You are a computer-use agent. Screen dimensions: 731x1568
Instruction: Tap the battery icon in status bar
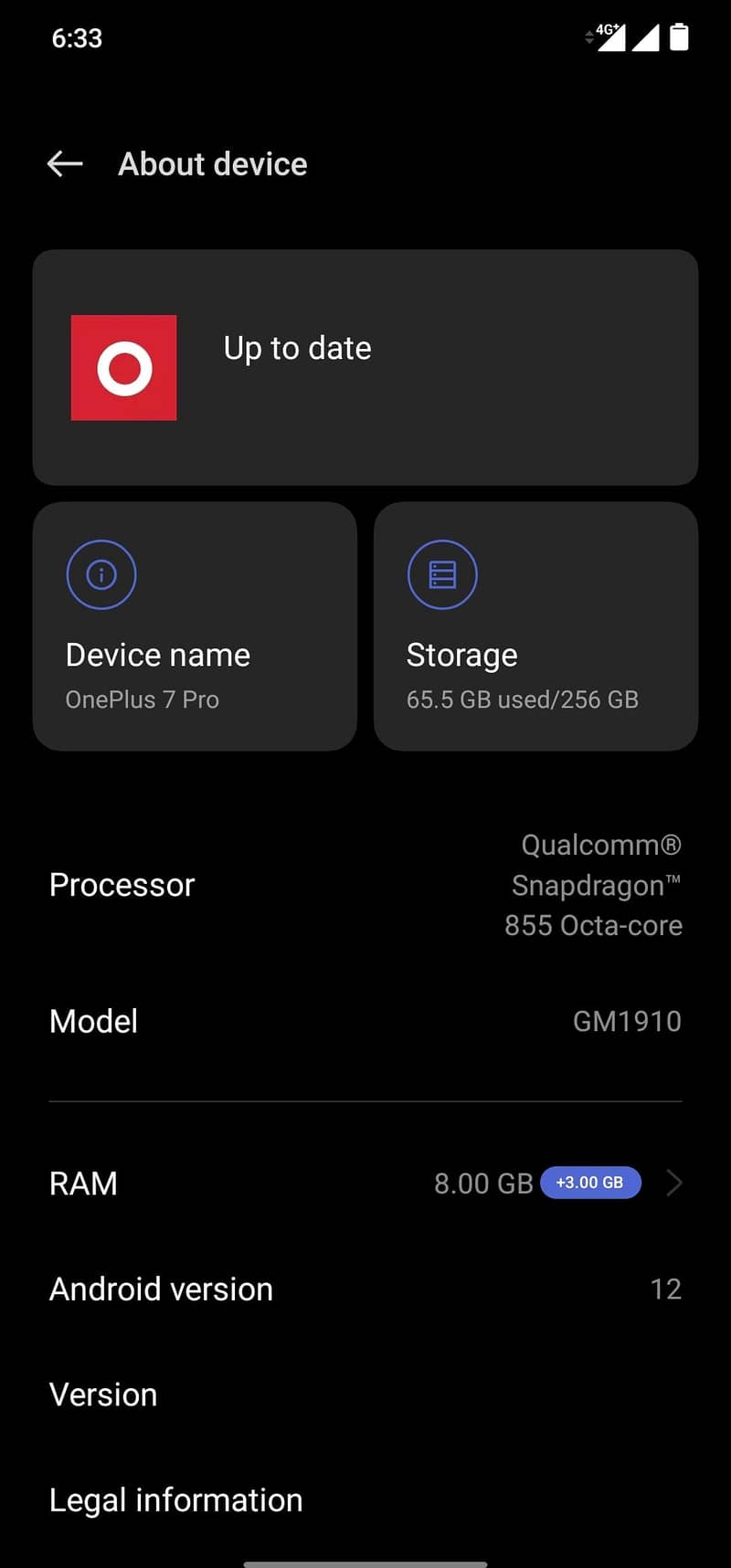[x=680, y=37]
